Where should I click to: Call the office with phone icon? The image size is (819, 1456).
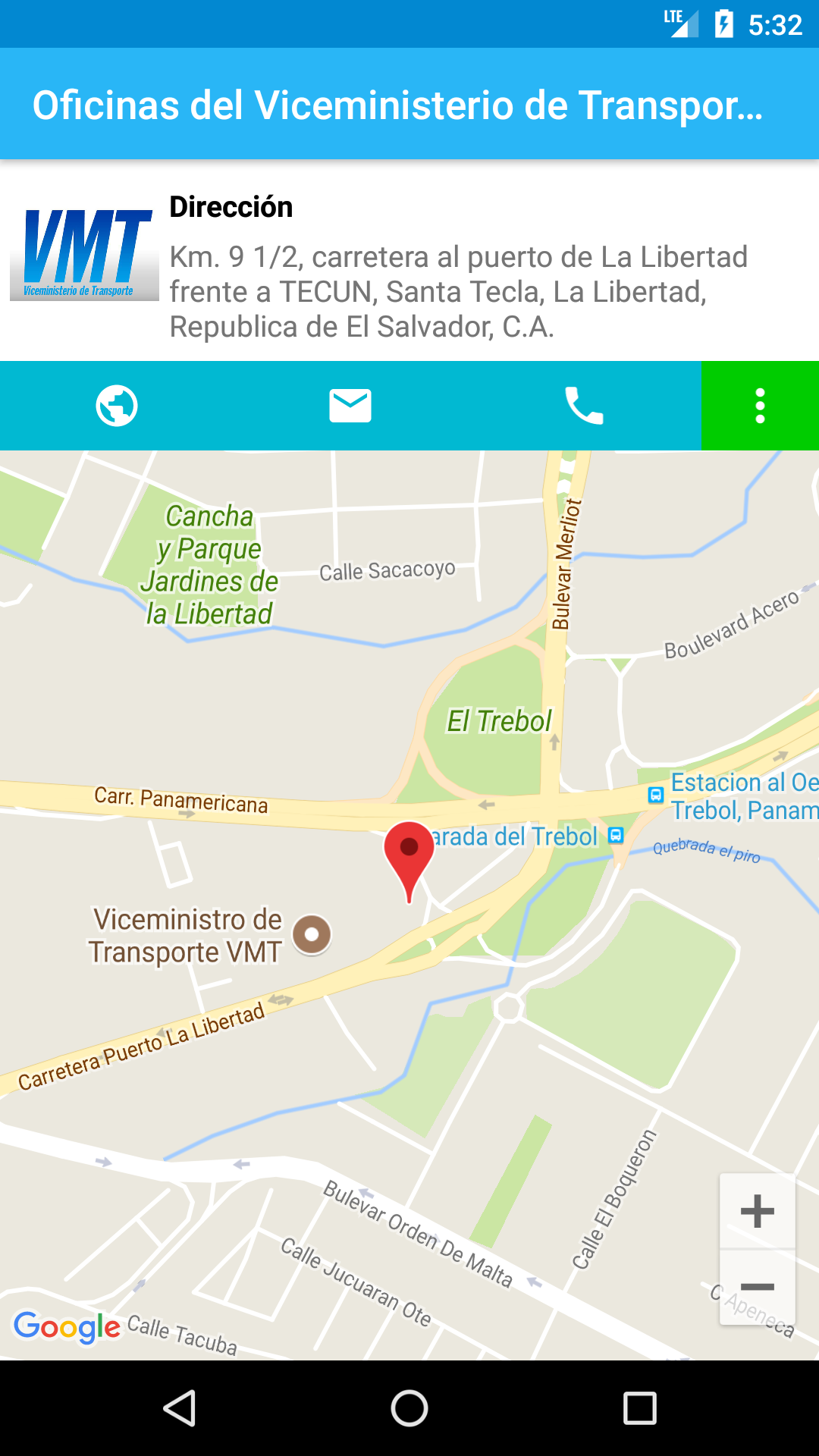point(584,406)
